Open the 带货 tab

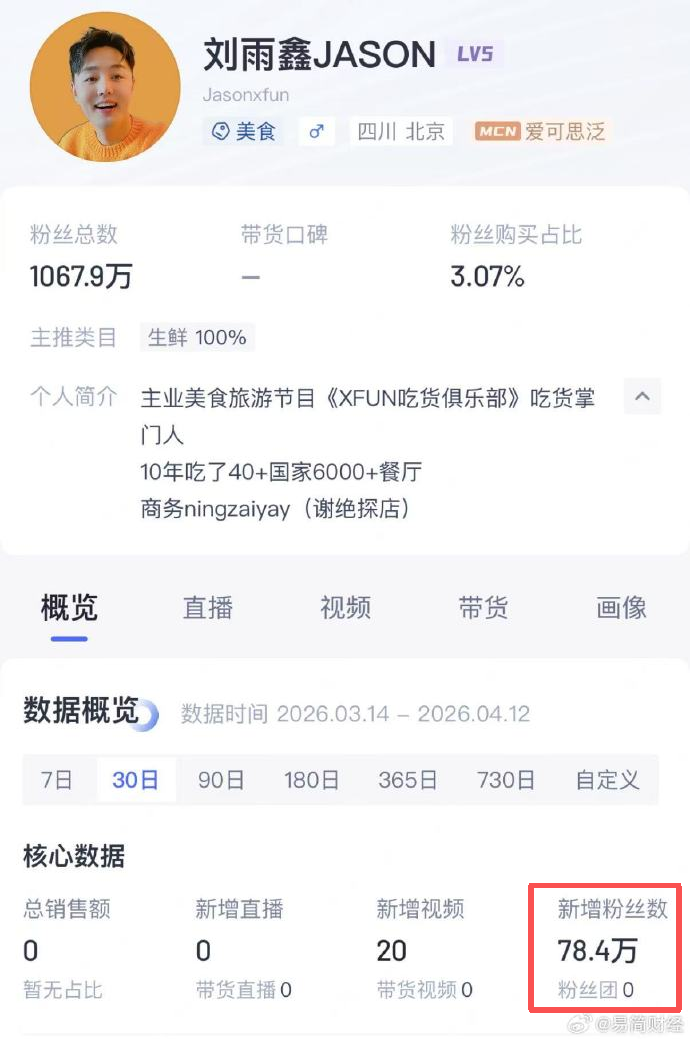[483, 607]
